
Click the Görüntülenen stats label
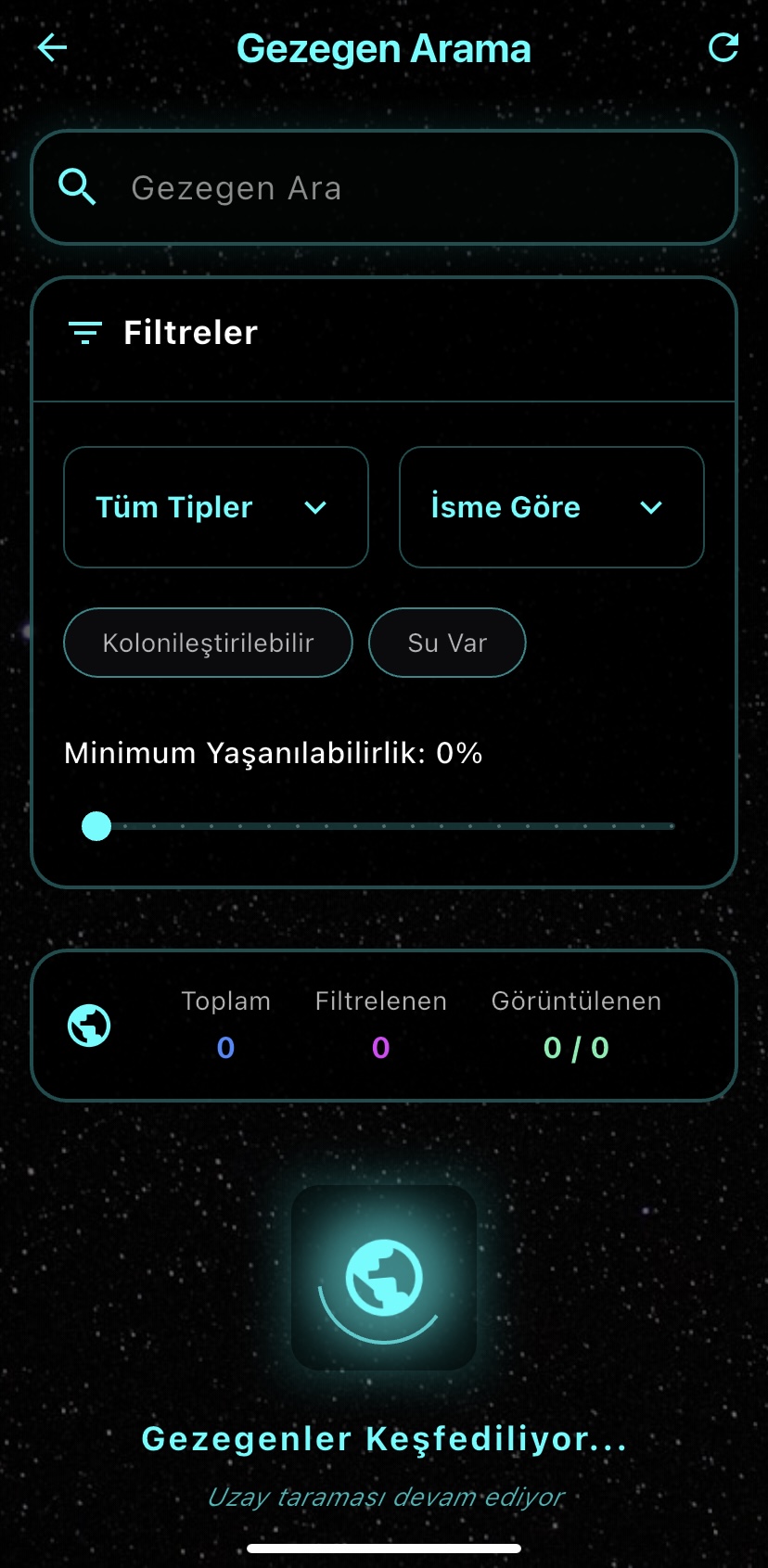(575, 1001)
